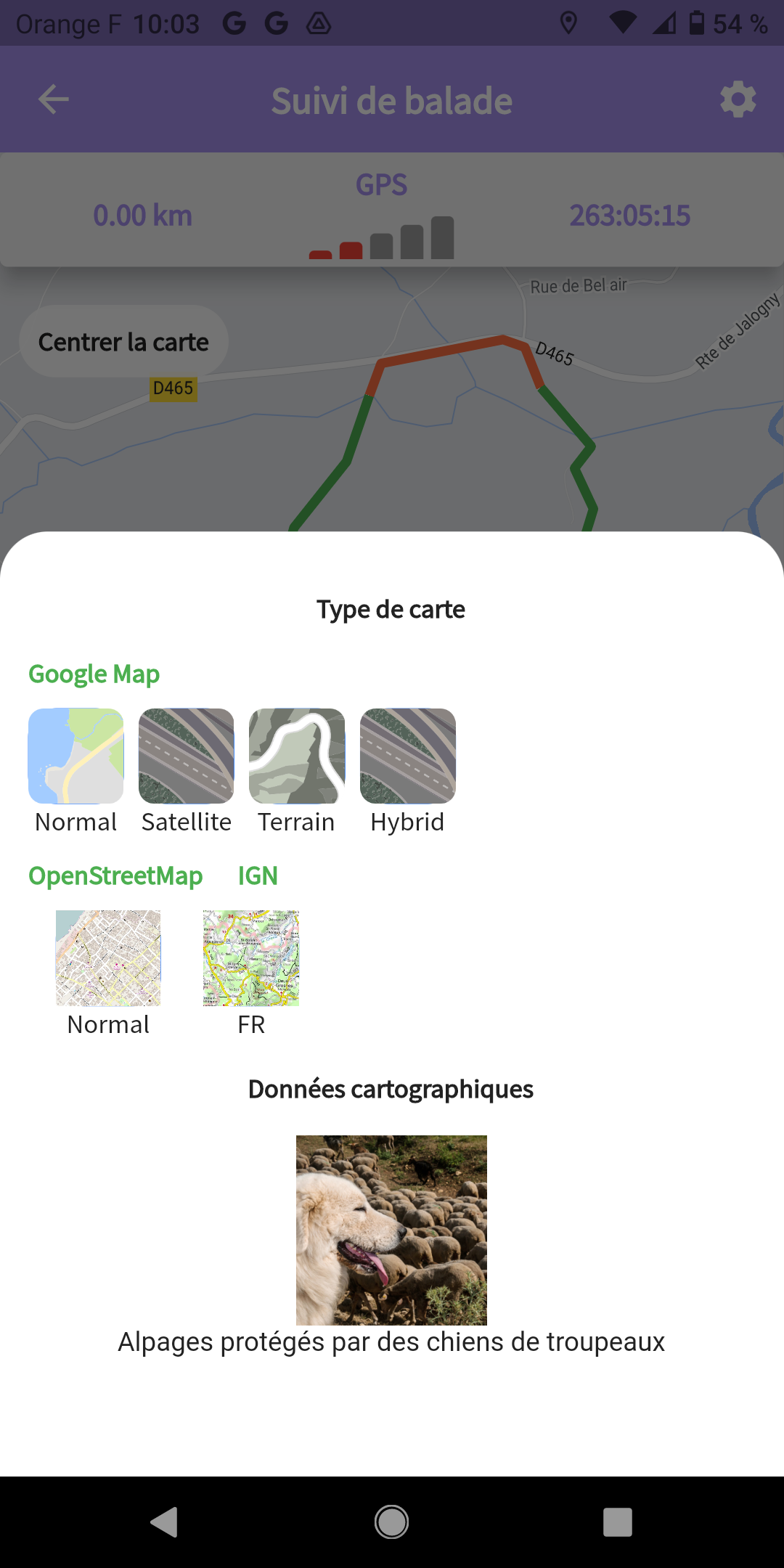This screenshot has width=784, height=1568.
Task: Tap the system back button
Action: pos(165,1522)
